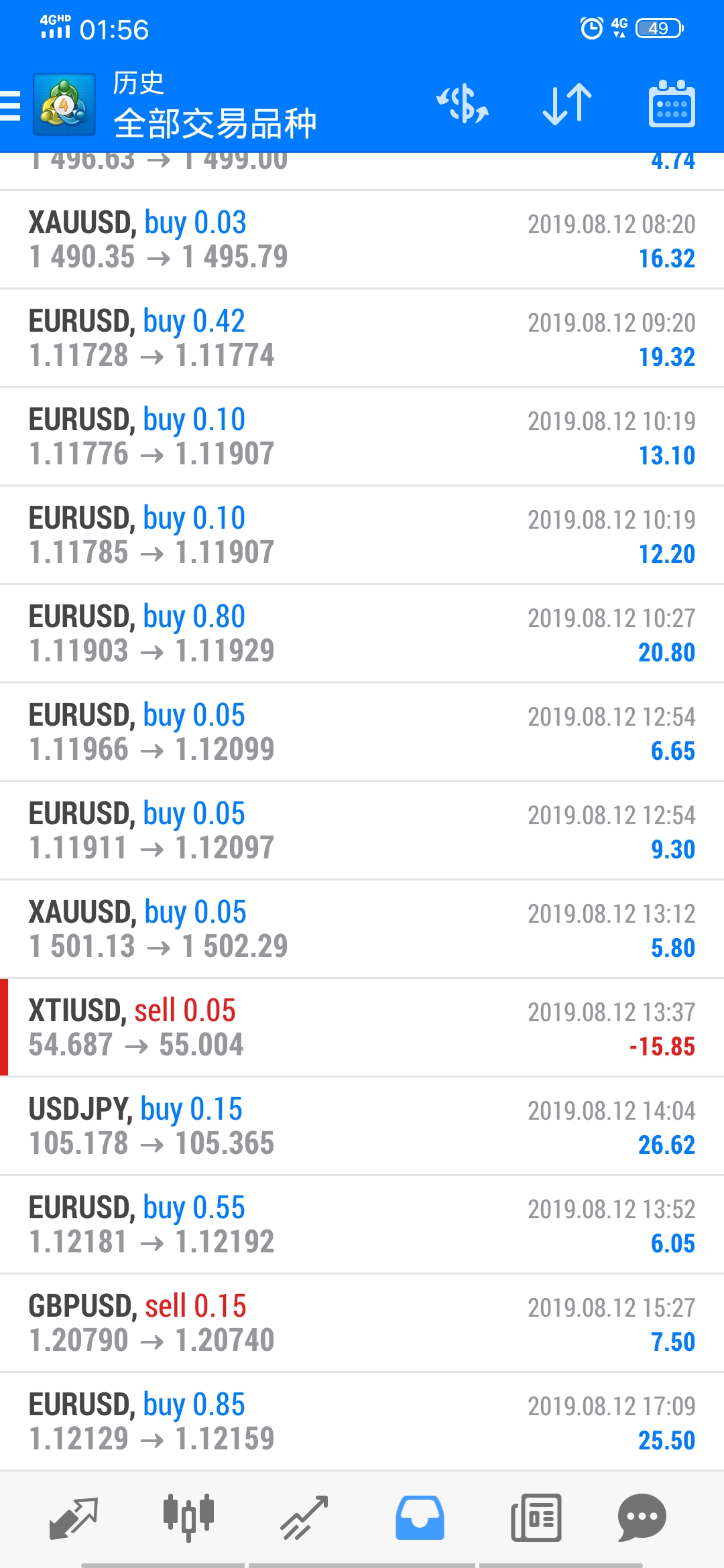
Task: Select the History inbox tab
Action: [x=420, y=1518]
